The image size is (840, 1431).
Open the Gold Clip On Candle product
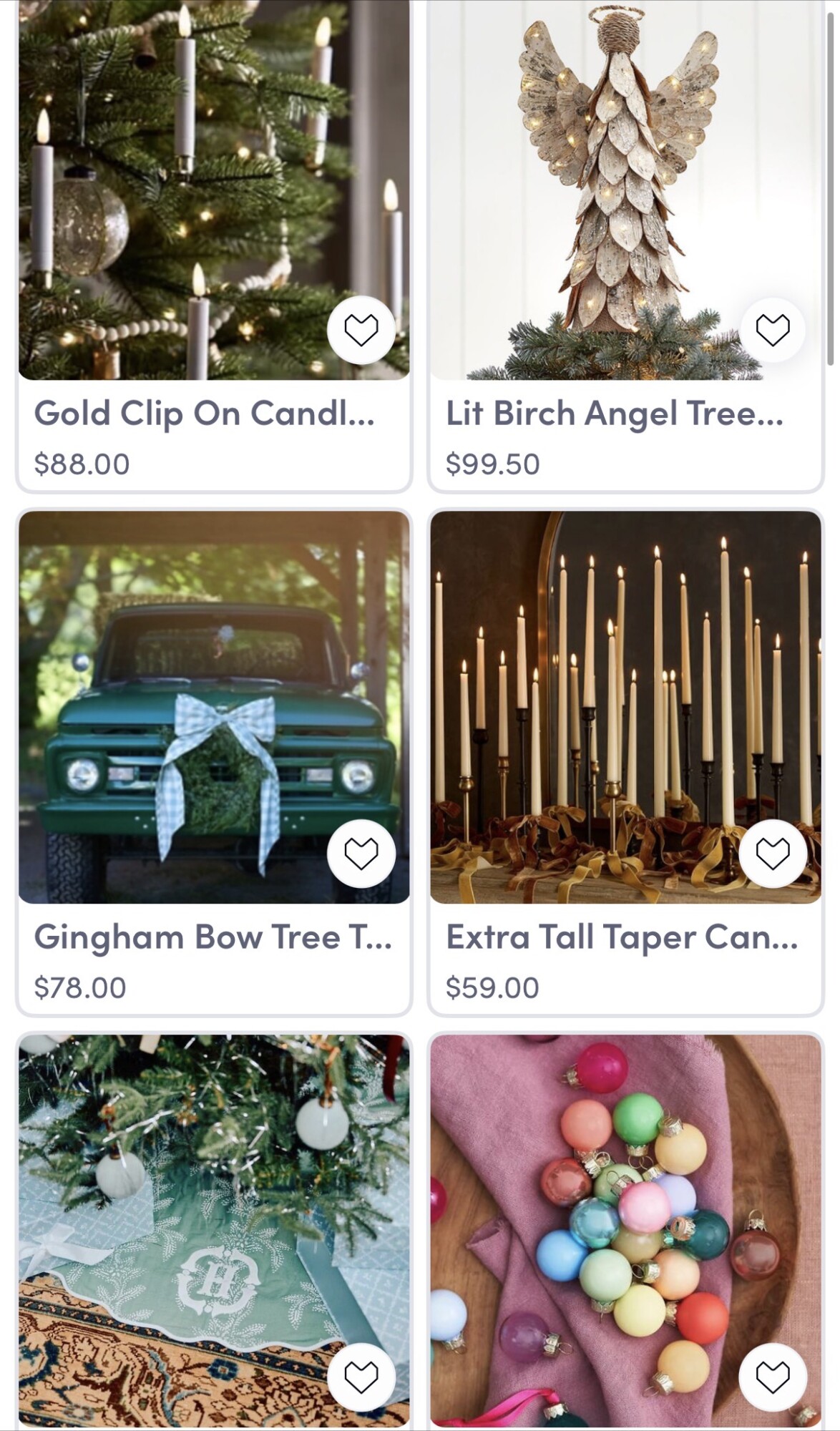204,414
